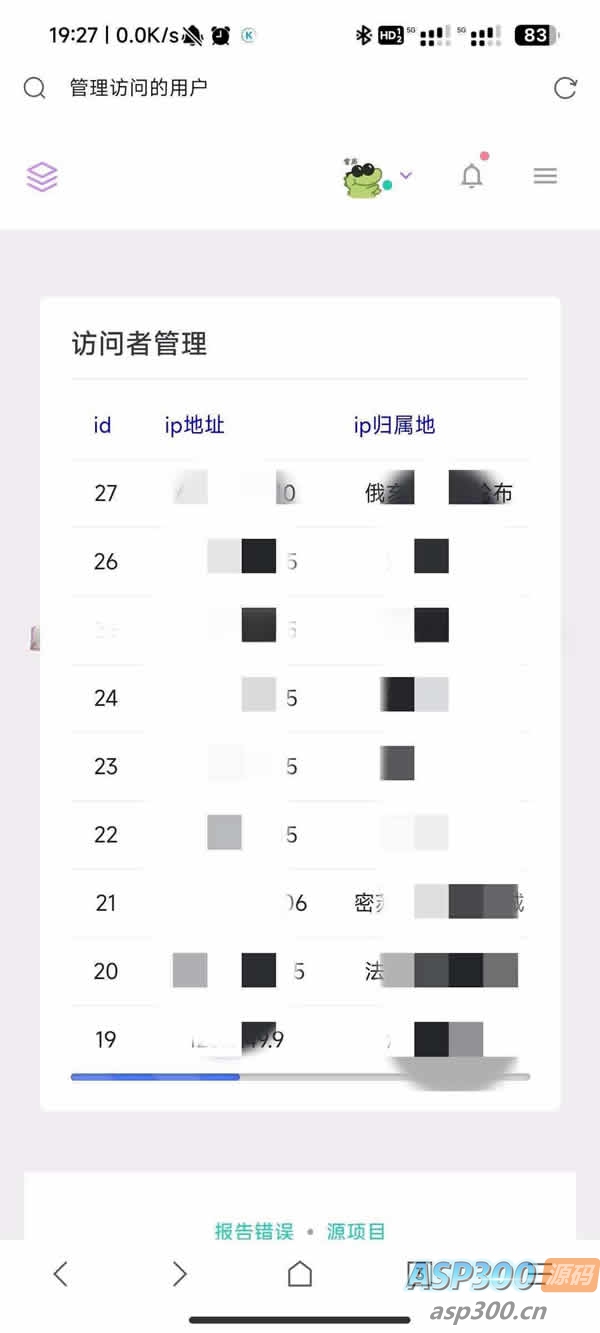Open the 报告错误 link
600x1333 pixels.
(254, 1231)
